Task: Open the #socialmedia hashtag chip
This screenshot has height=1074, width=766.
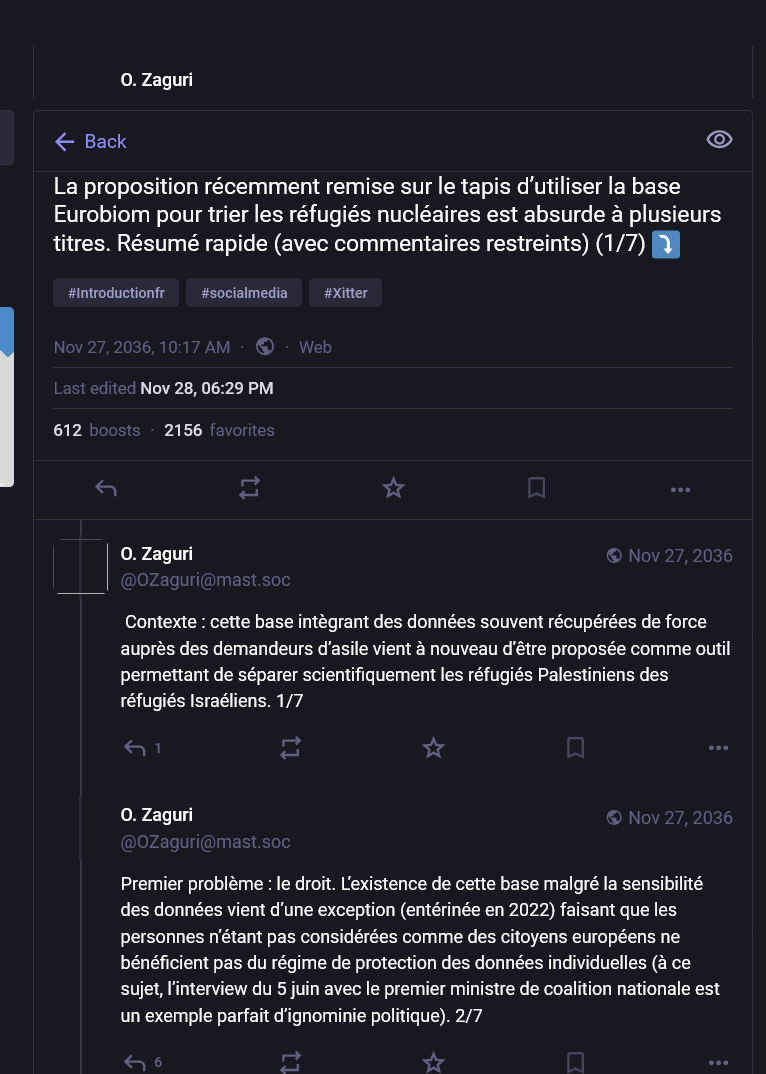Action: point(244,293)
